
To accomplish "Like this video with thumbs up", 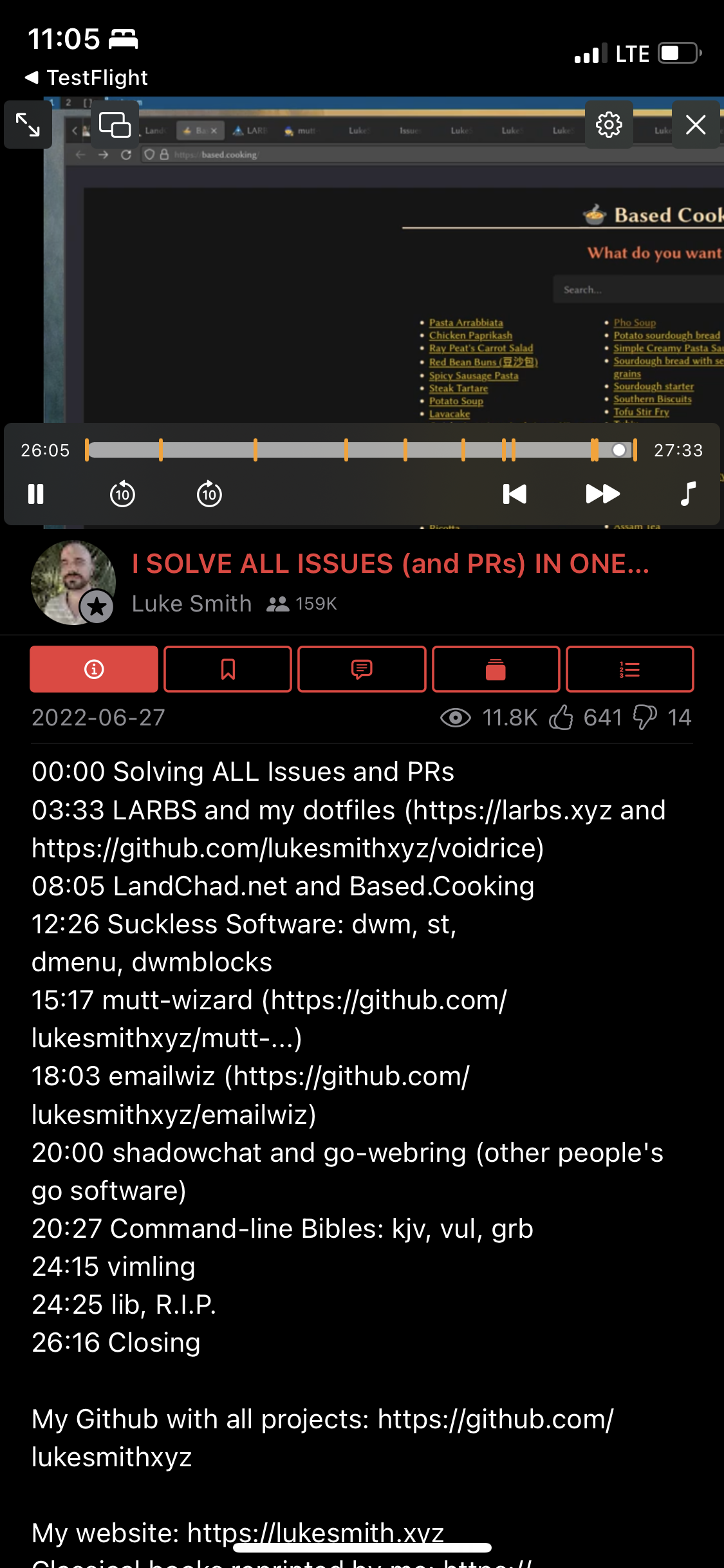I will (x=561, y=717).
